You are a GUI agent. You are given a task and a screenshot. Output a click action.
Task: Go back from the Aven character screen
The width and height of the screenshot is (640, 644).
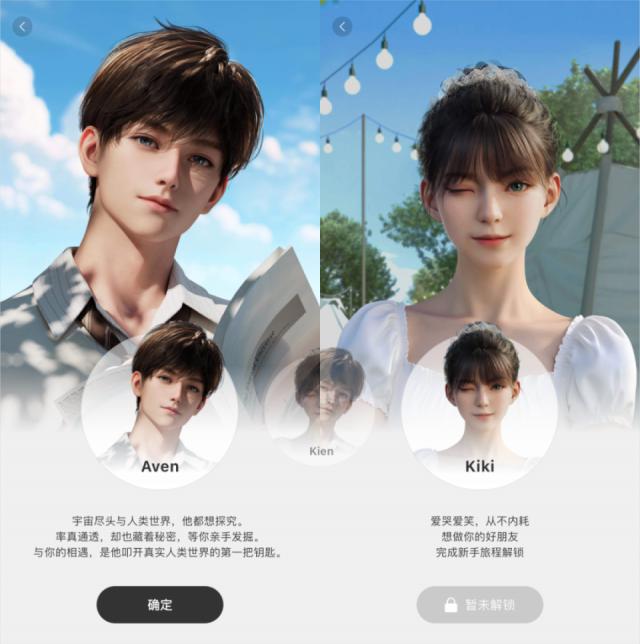[x=23, y=27]
